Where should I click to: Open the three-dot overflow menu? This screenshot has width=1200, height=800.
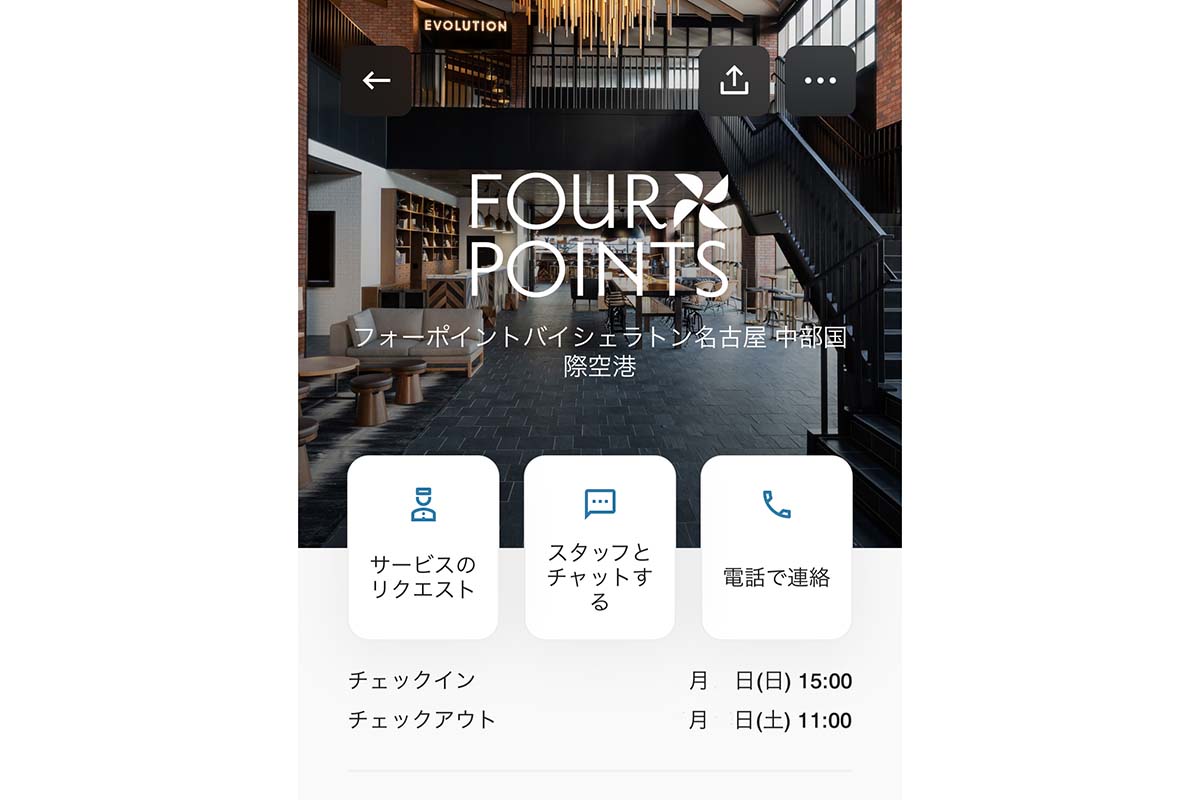click(x=820, y=81)
